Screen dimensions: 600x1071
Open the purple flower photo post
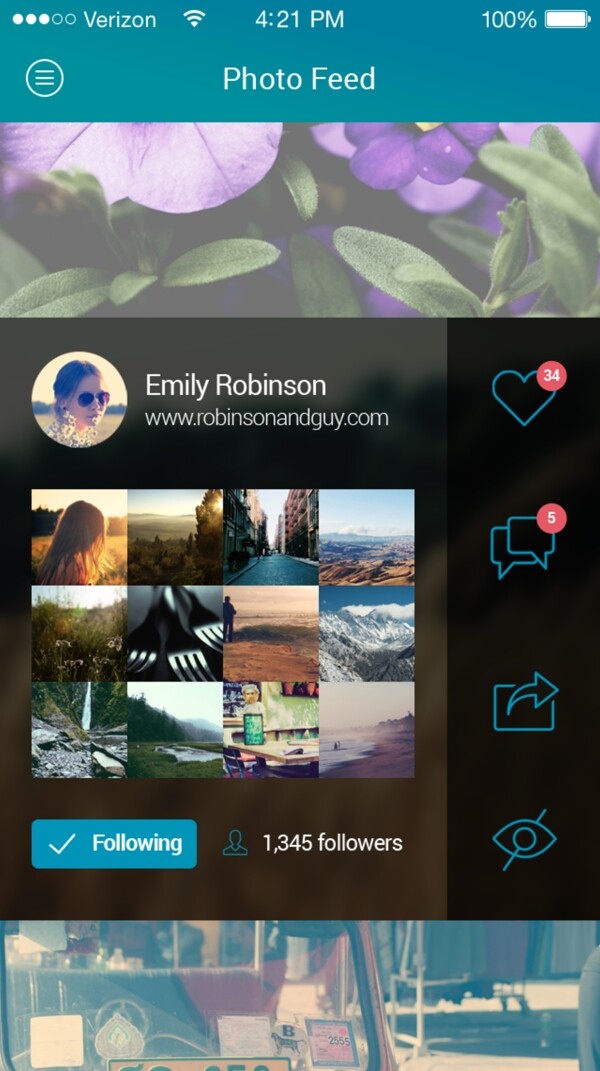(x=300, y=220)
